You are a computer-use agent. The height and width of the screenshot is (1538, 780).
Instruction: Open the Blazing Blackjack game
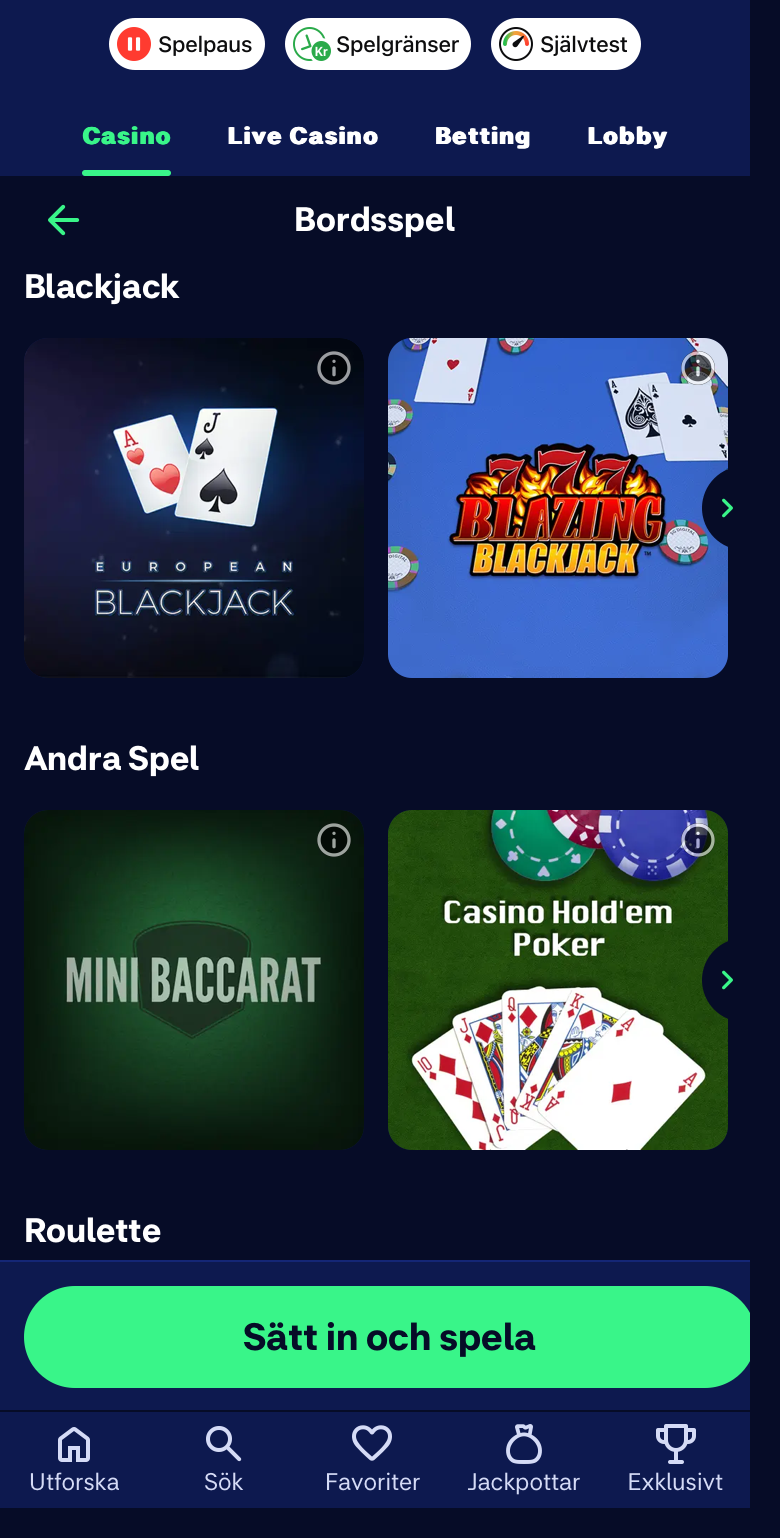coord(558,508)
